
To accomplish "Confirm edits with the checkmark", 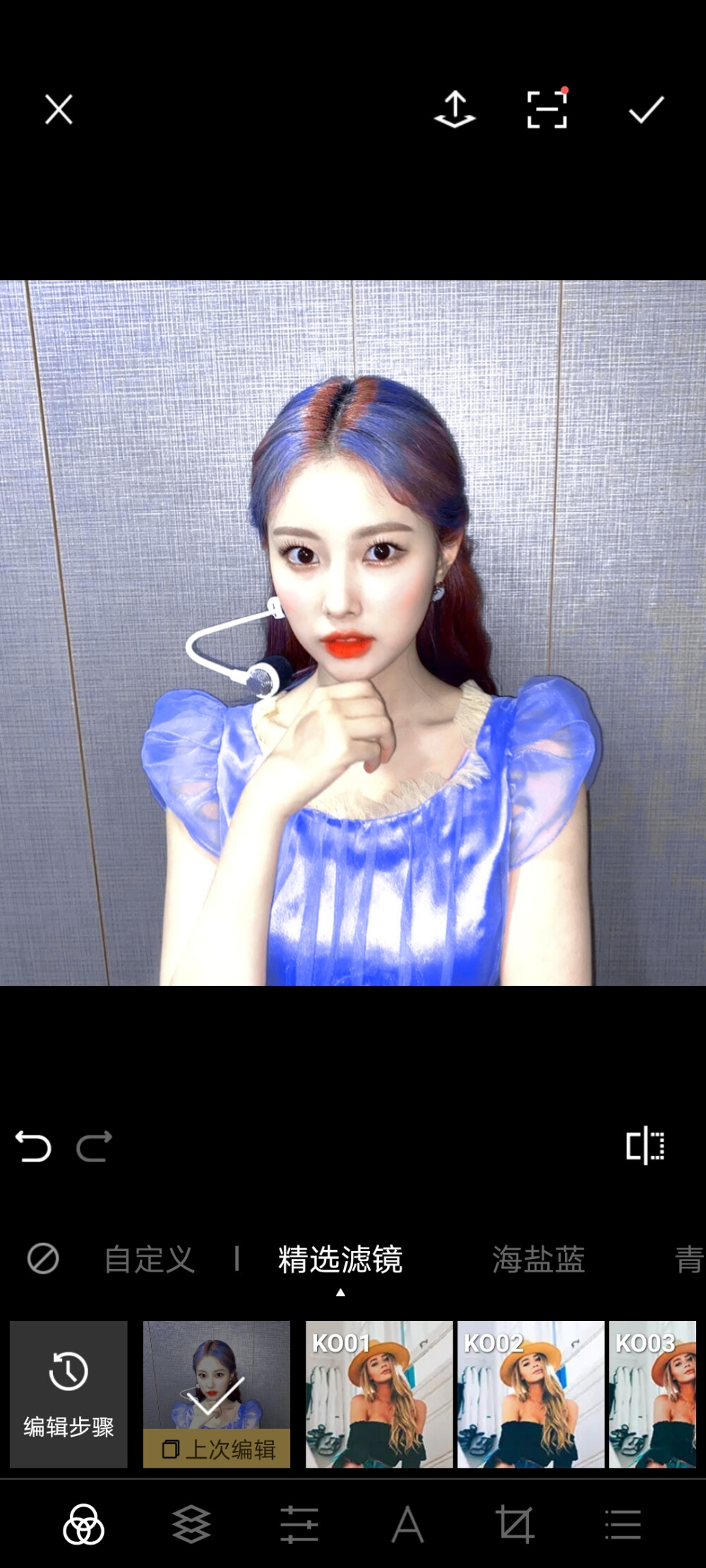I will click(646, 109).
